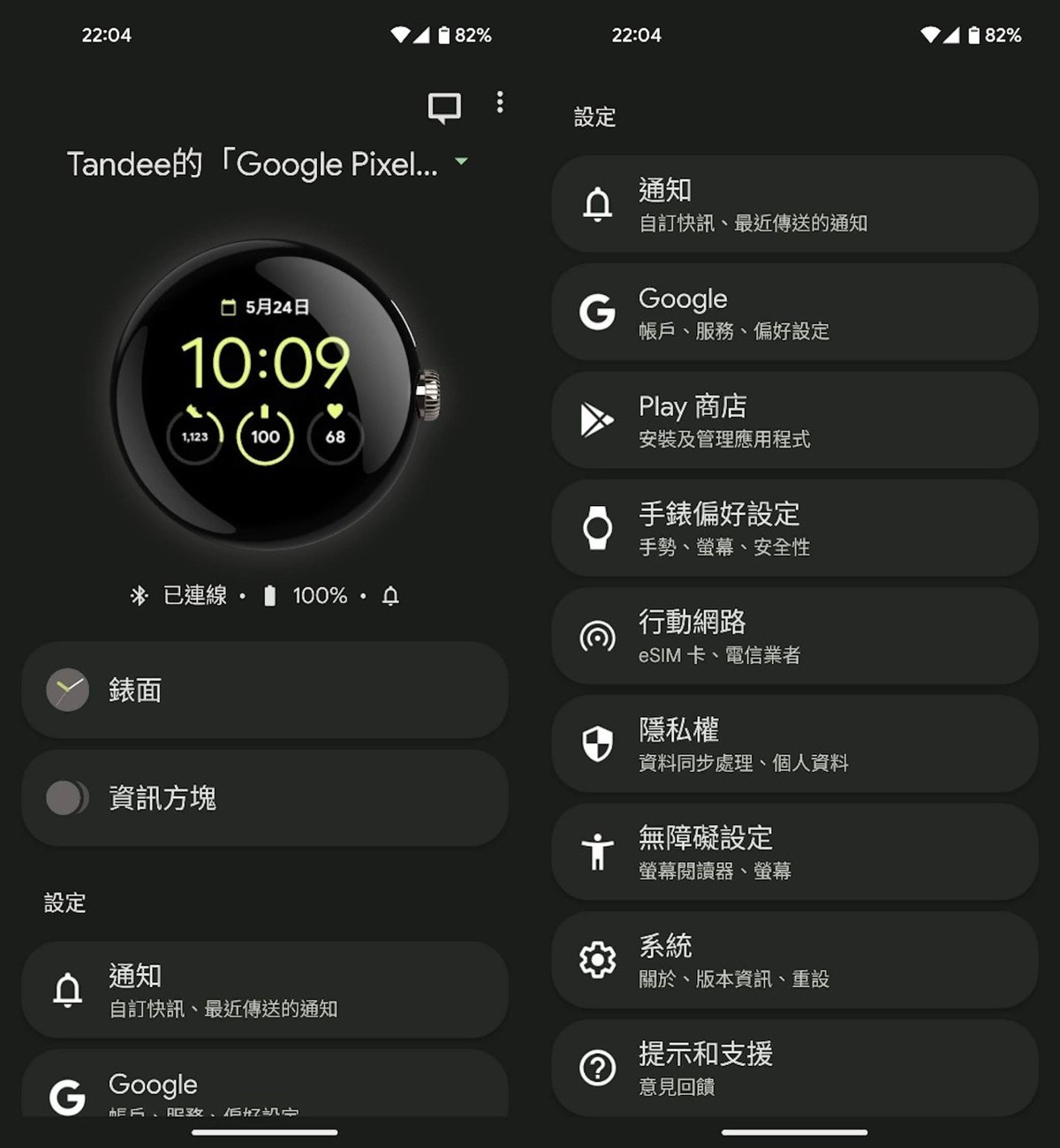Screen dimensions: 1060x1148
Task: Click the Google G account icon
Action: click(x=598, y=313)
